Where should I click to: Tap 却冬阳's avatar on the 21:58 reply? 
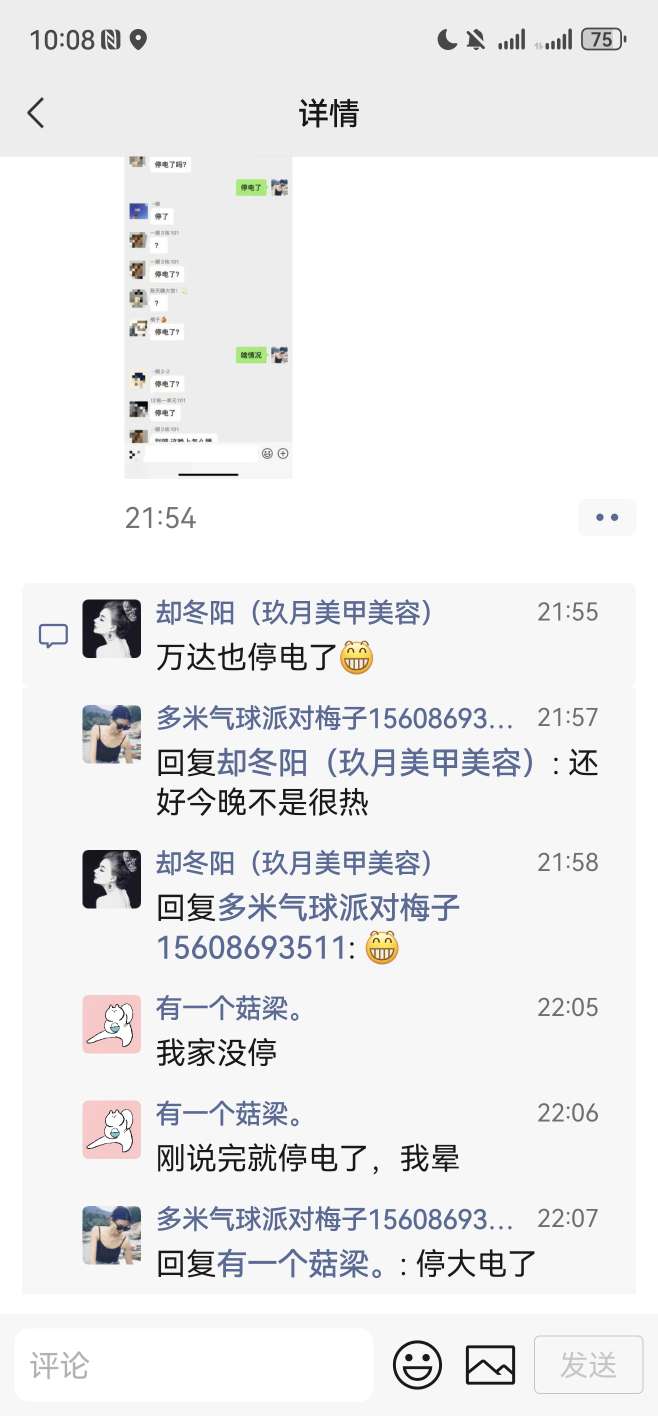(111, 879)
